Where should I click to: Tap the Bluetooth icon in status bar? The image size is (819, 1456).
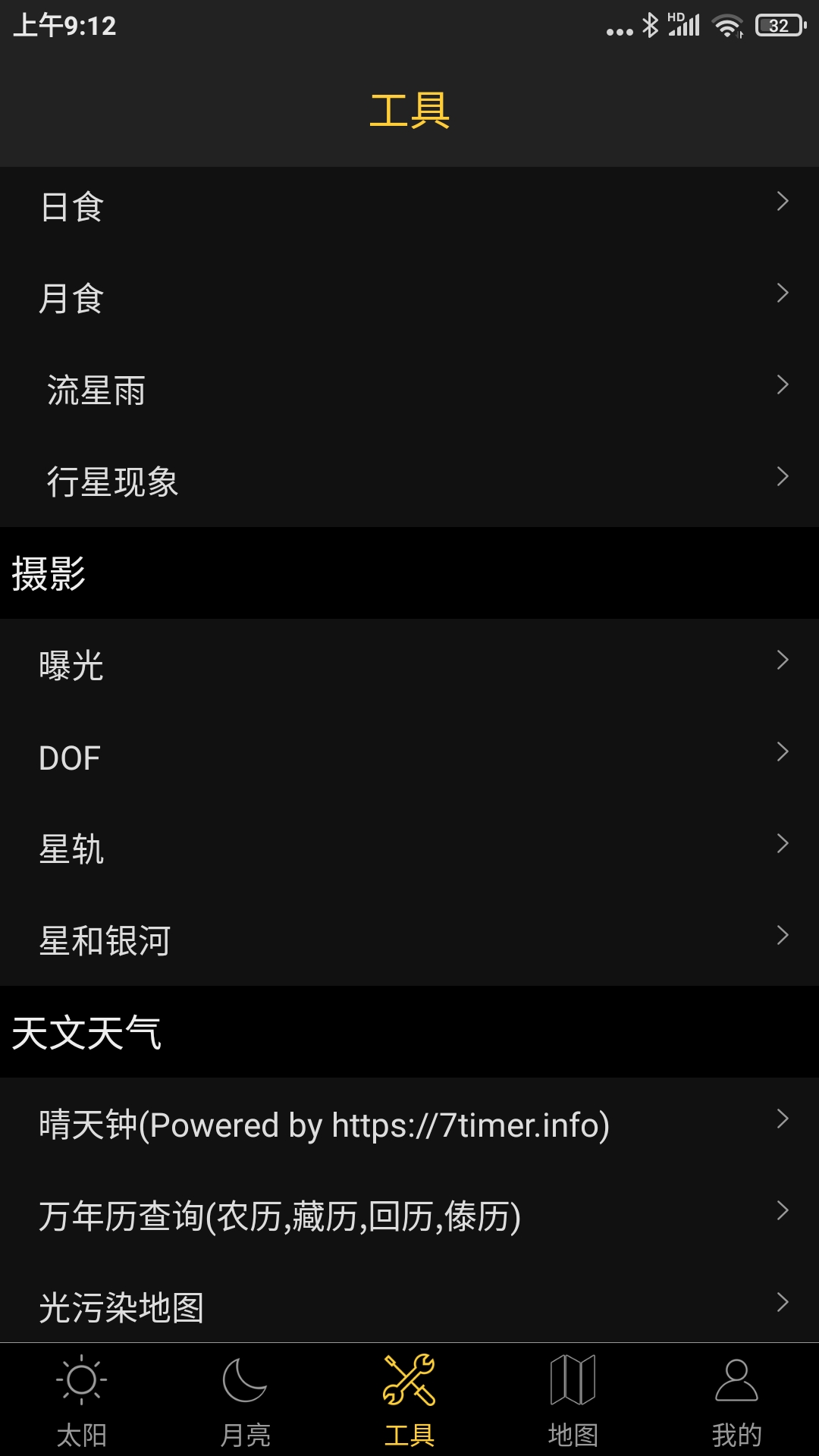(651, 25)
